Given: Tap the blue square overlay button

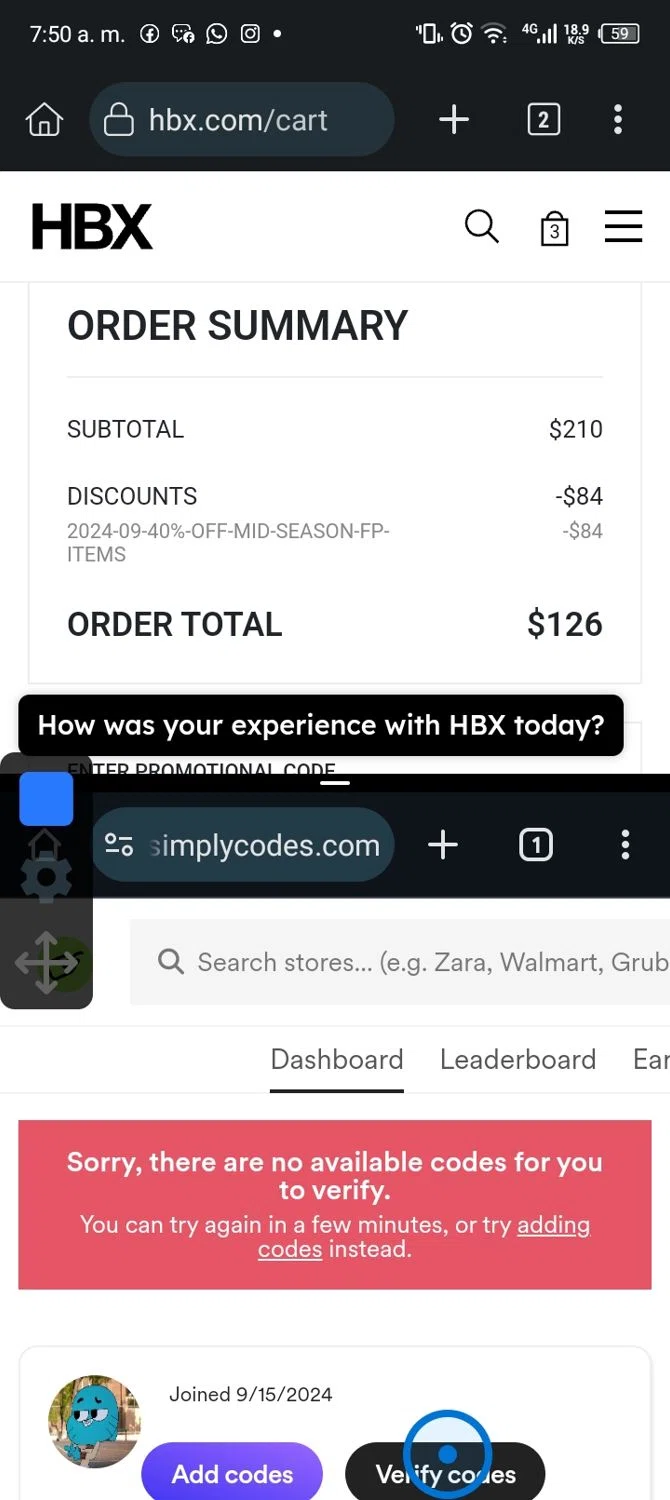Looking at the screenshot, I should click(x=46, y=799).
